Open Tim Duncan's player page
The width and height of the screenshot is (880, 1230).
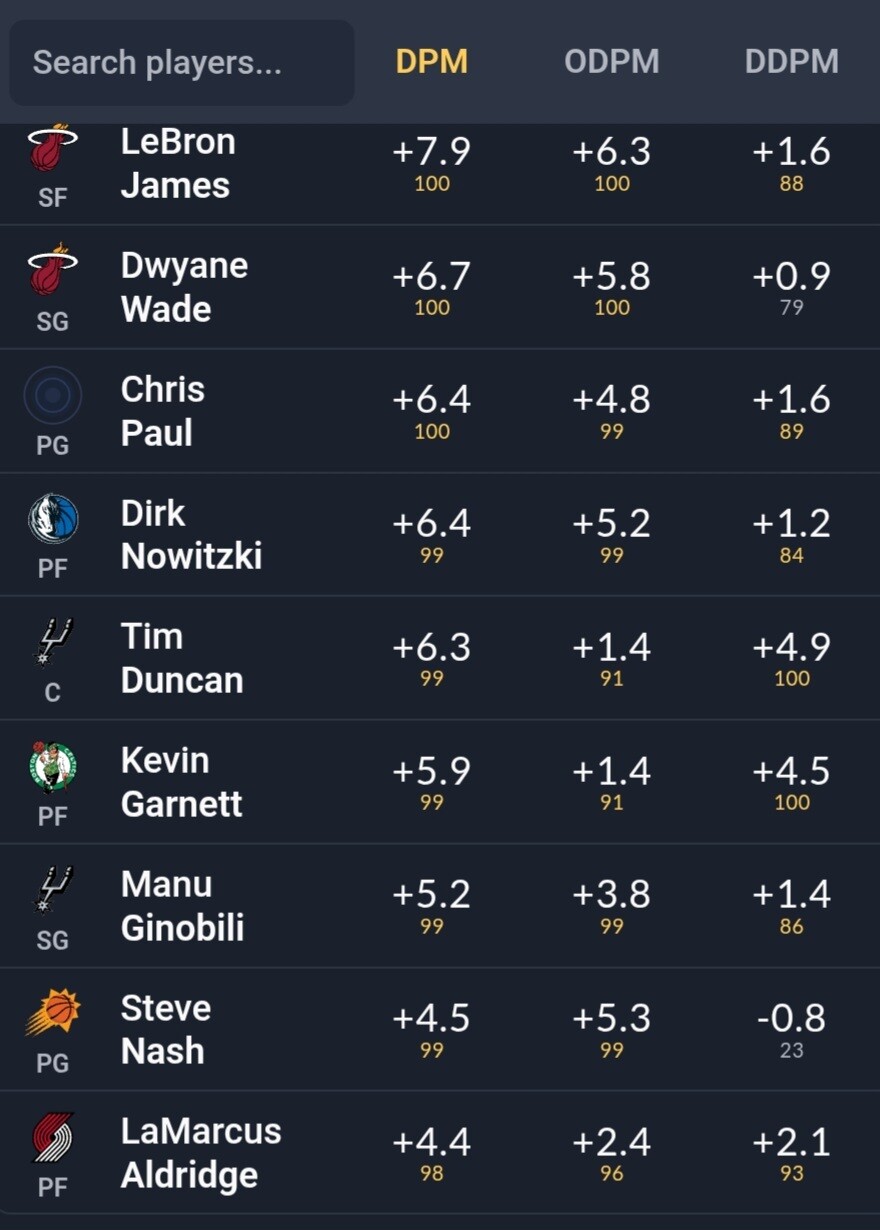click(440, 658)
